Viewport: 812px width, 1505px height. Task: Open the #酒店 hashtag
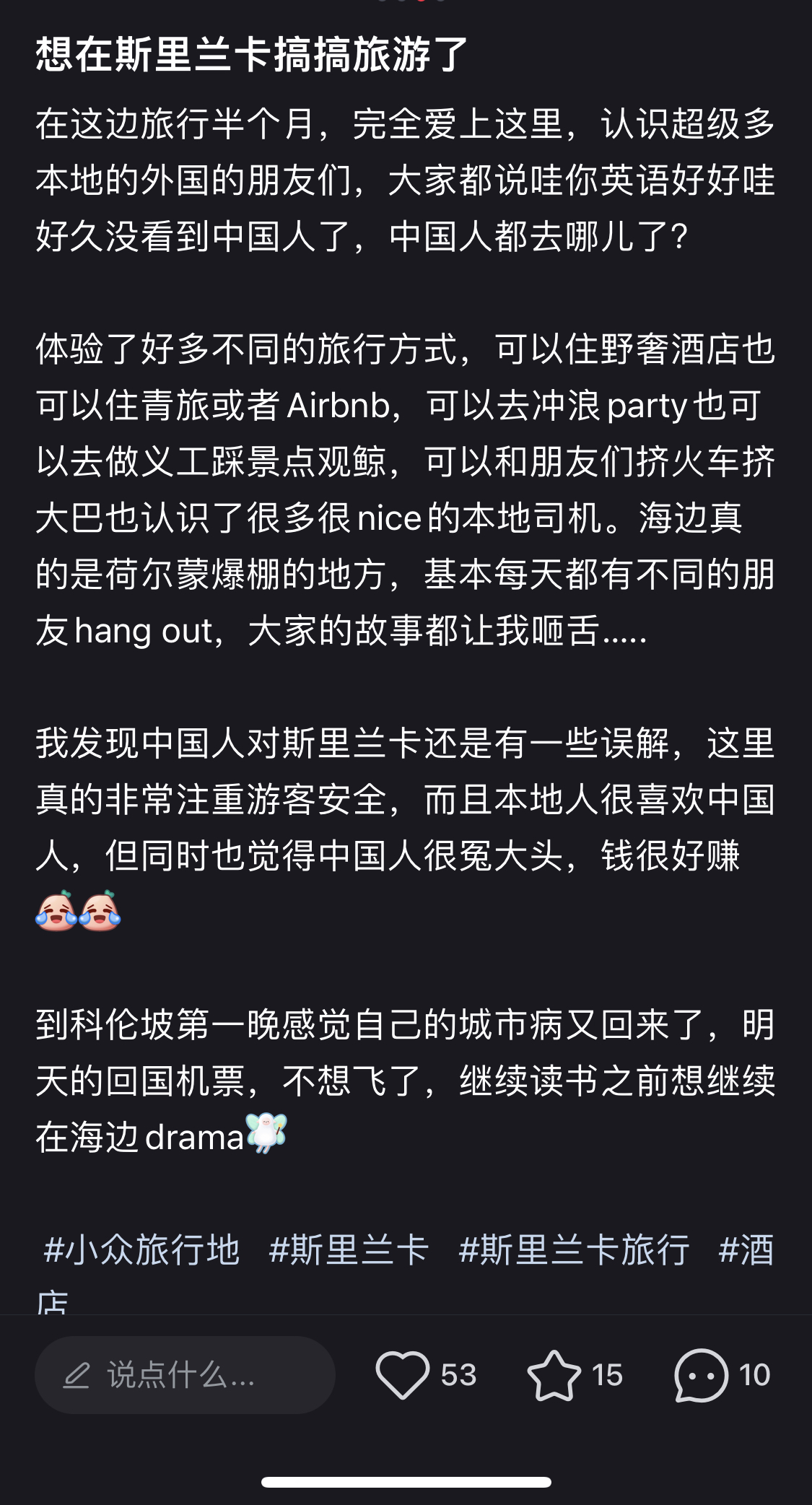pos(746,1249)
